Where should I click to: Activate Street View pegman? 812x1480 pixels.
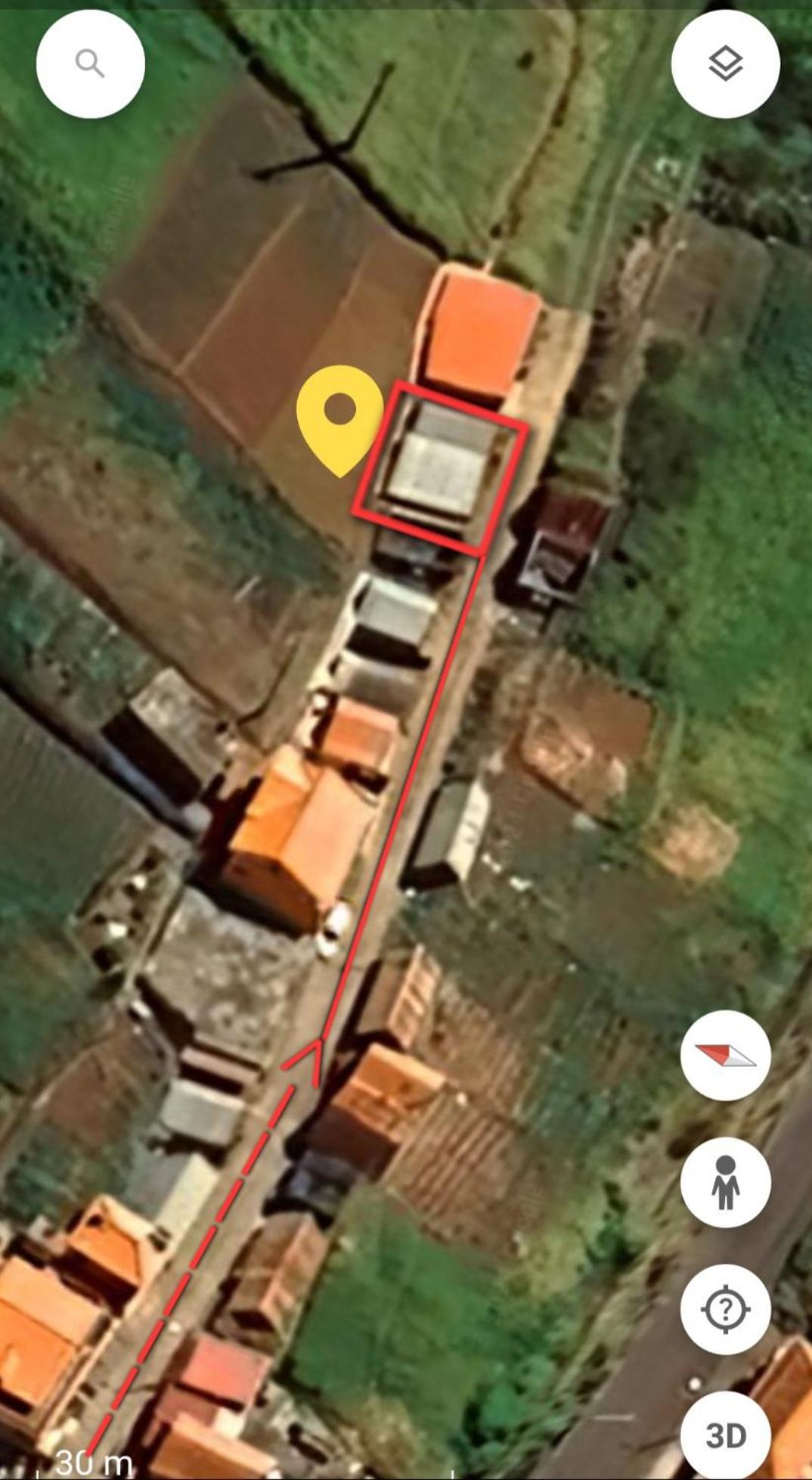pos(725,1182)
